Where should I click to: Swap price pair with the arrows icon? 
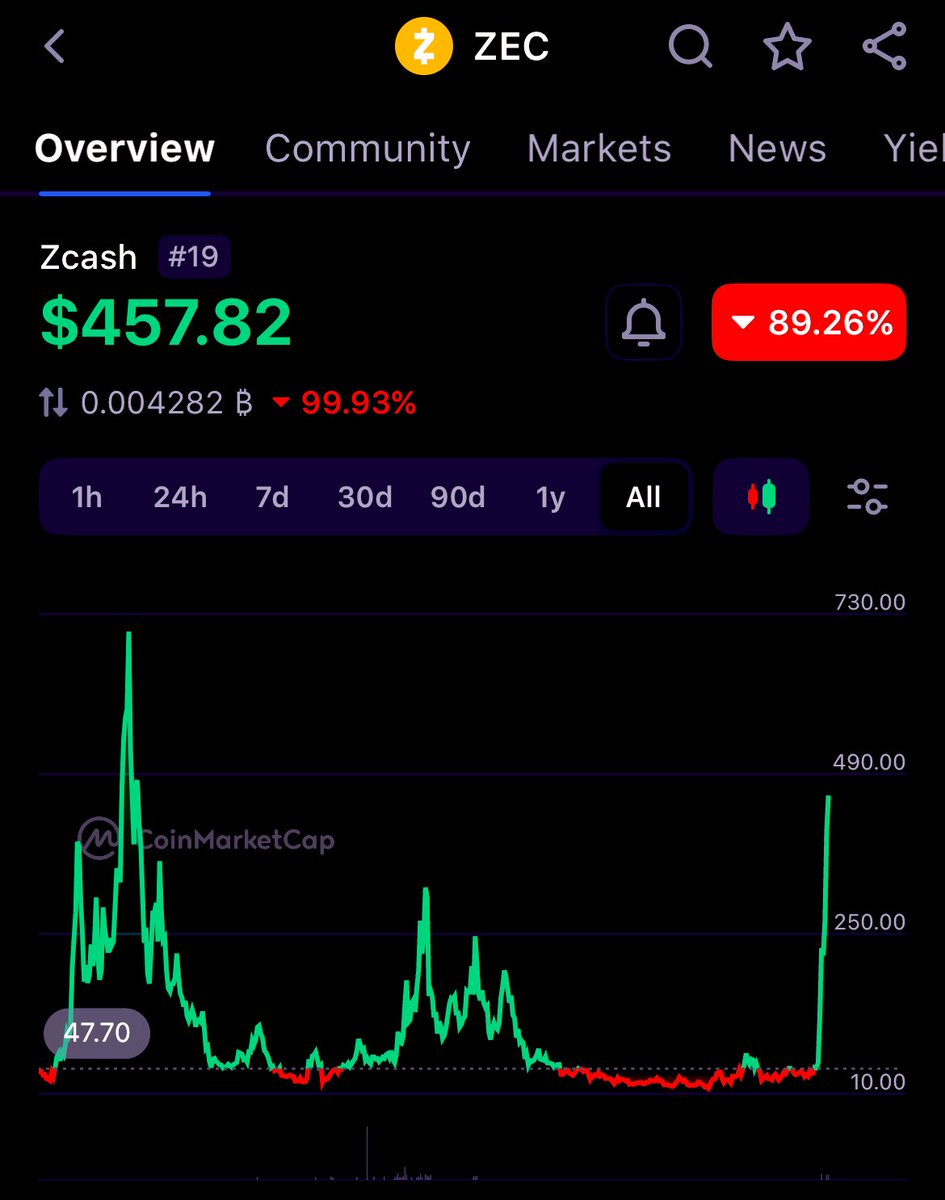tap(54, 404)
